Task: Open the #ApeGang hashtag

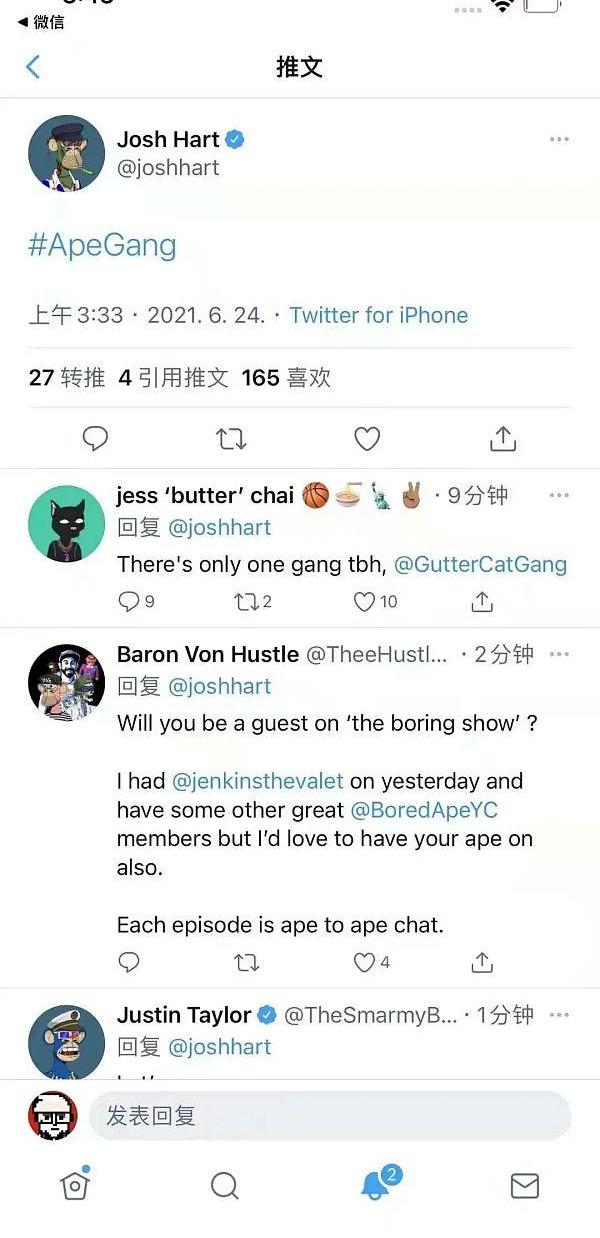Action: pyautogui.click(x=102, y=245)
